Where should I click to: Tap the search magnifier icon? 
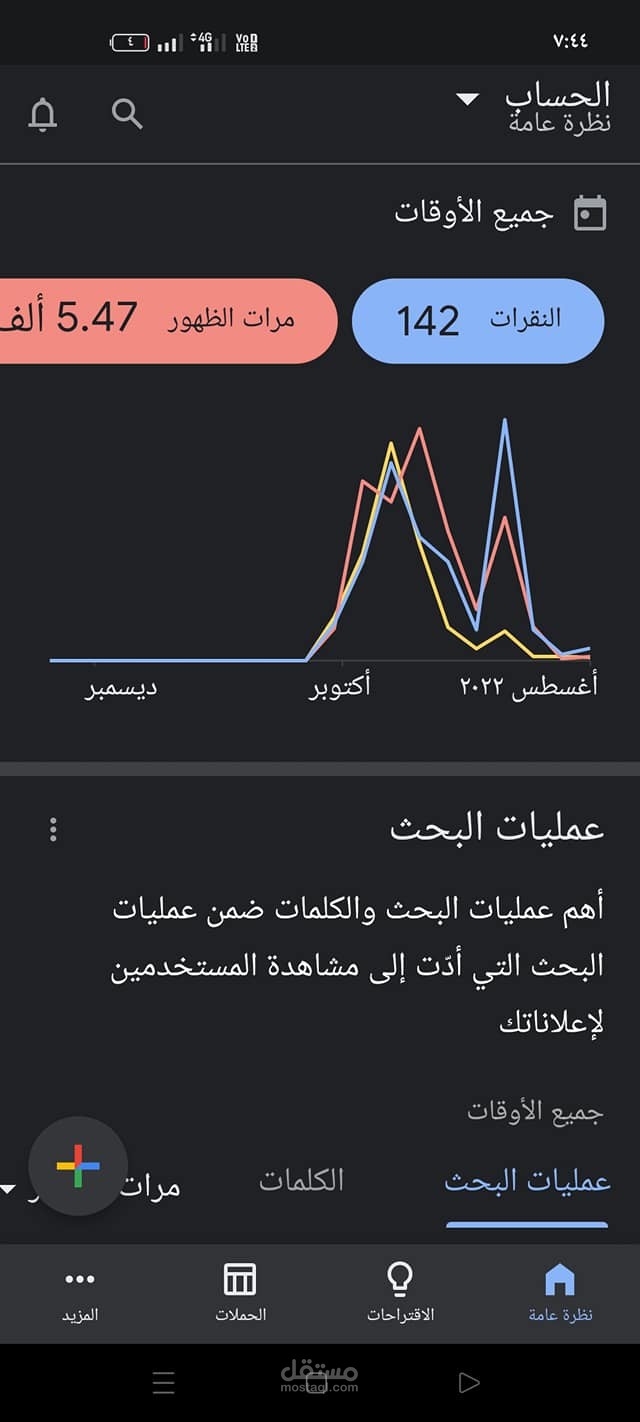(x=127, y=114)
